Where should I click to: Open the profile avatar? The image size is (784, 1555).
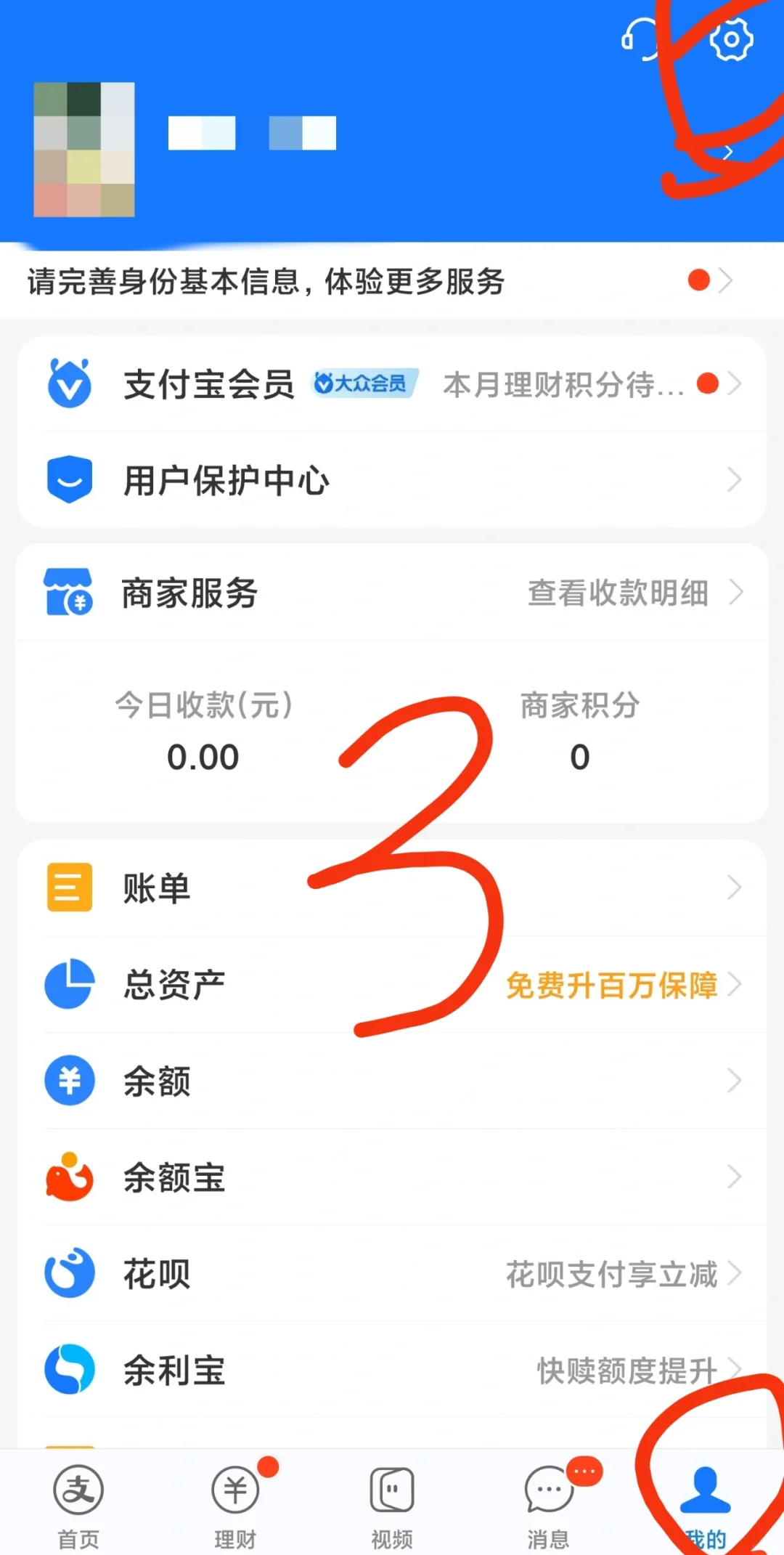coord(84,150)
